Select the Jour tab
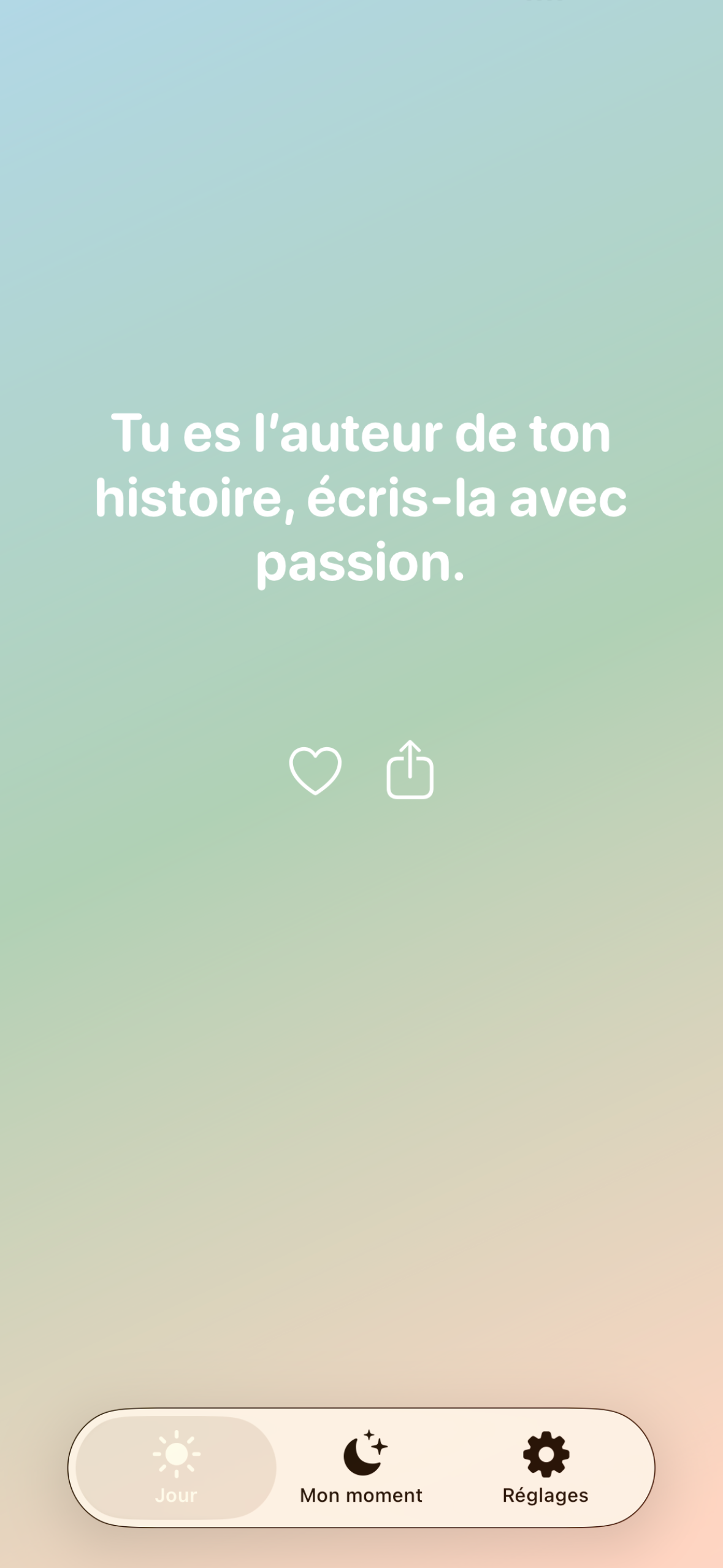This screenshot has height=1568, width=723. (176, 1467)
